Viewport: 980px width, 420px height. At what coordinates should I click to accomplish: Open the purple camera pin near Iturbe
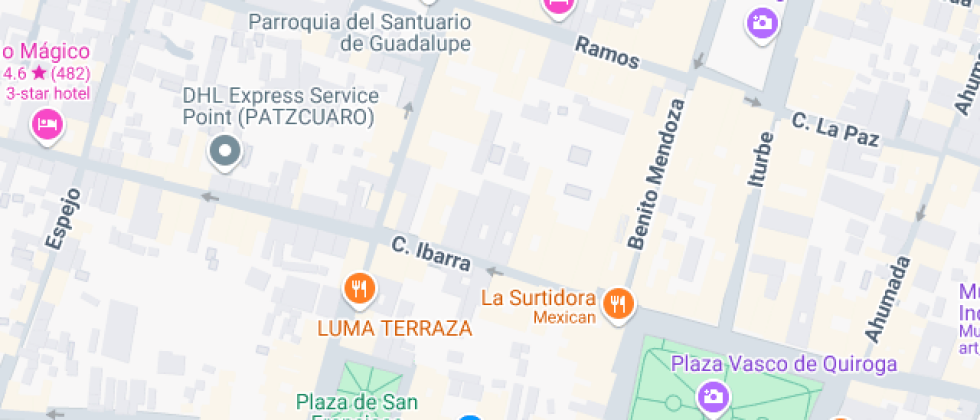[x=762, y=22]
